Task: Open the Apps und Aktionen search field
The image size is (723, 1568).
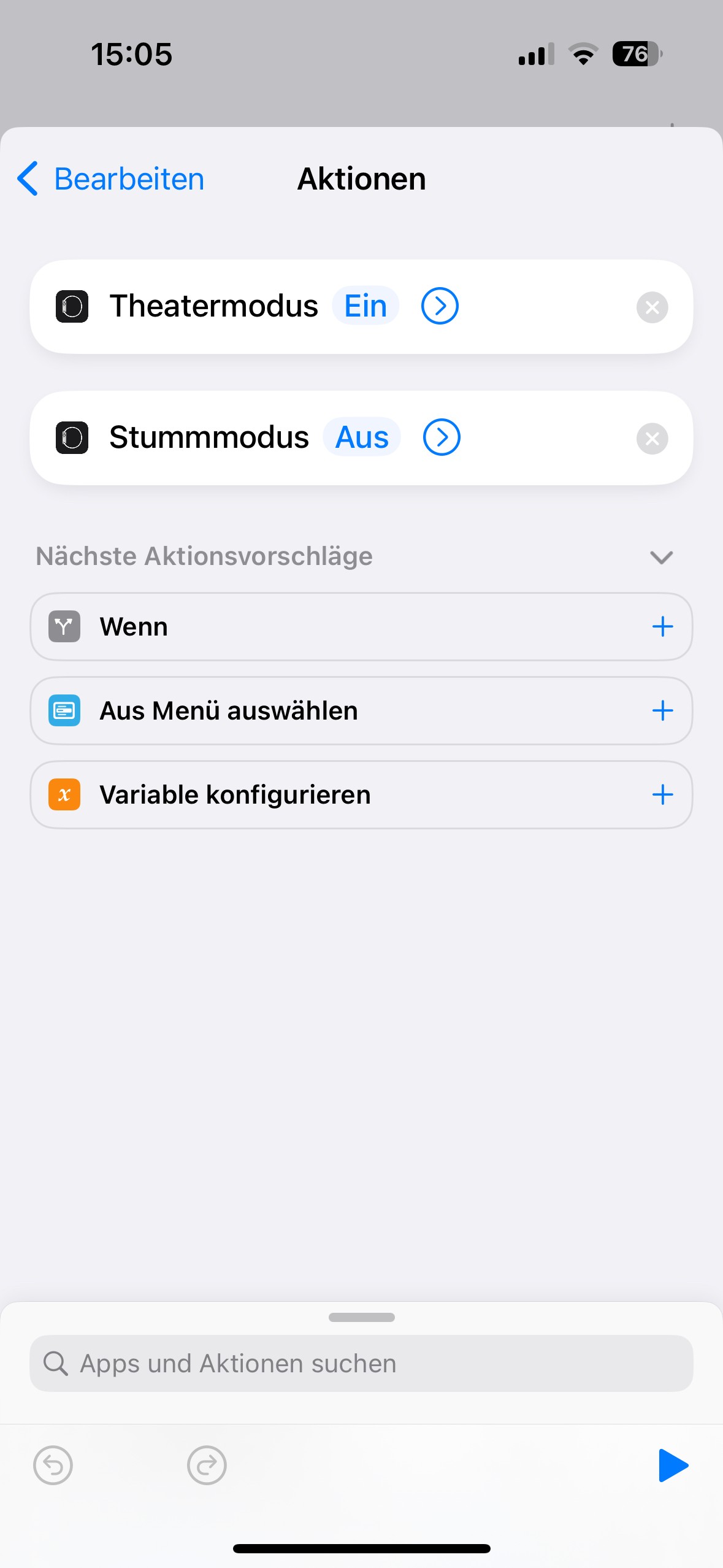Action: click(x=361, y=1363)
